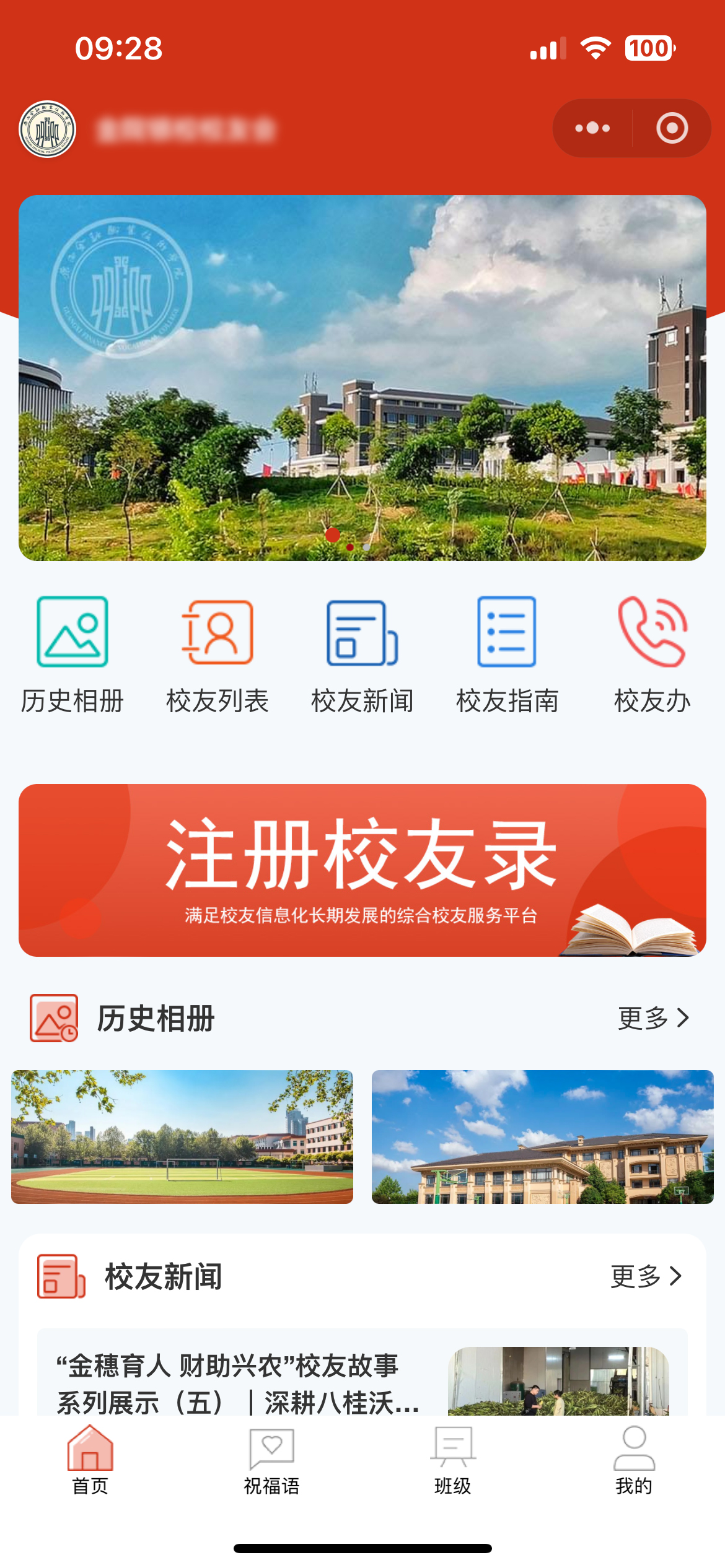This screenshot has width=725, height=1568.
Task: View 更多 in the 历史相册 section
Action: tap(653, 1018)
